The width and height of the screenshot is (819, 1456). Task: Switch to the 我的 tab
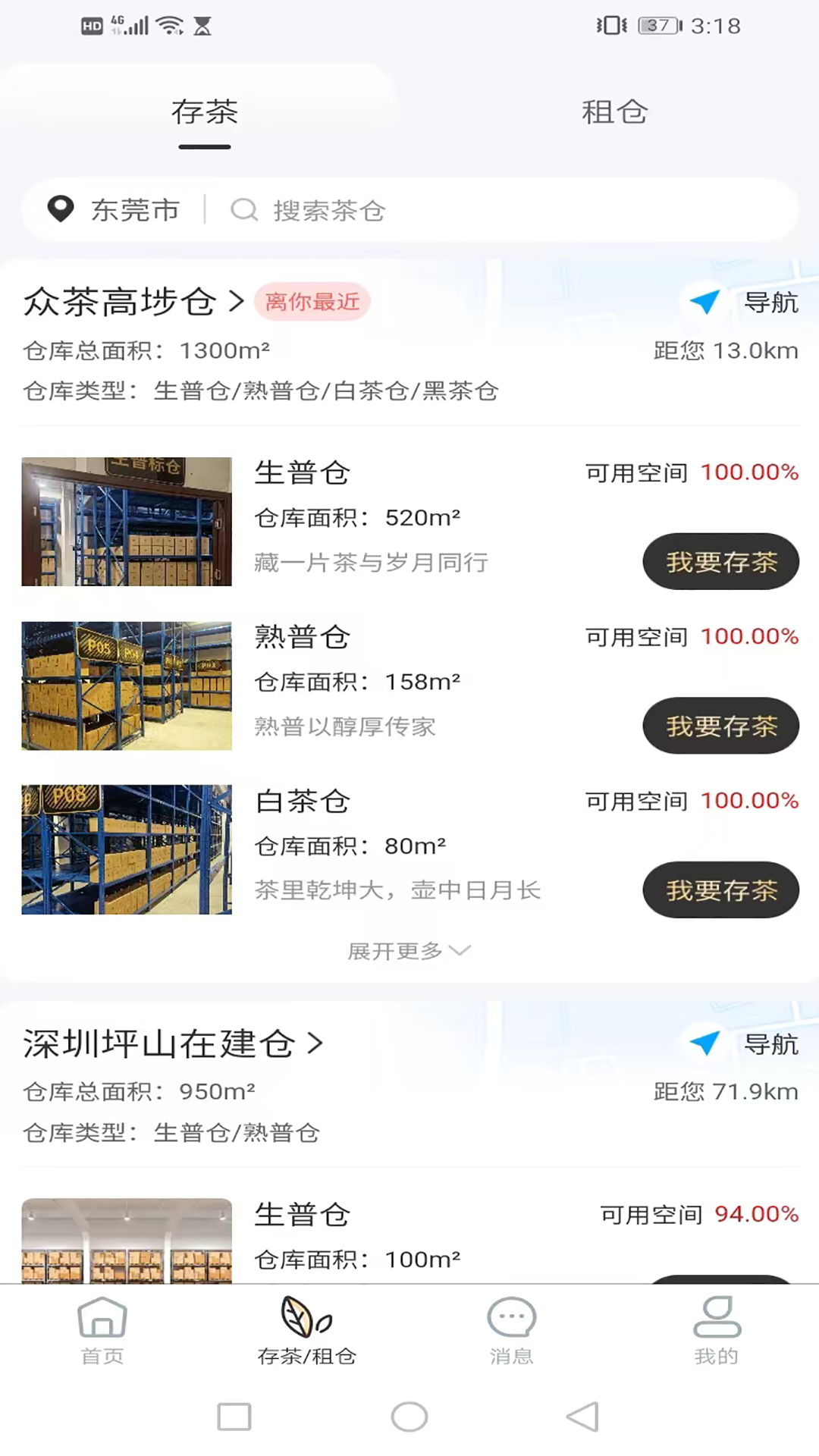point(716,1329)
